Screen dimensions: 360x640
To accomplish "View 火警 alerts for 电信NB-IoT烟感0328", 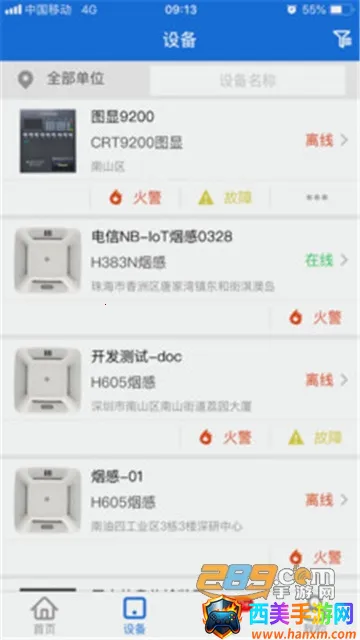I will click(315, 318).
